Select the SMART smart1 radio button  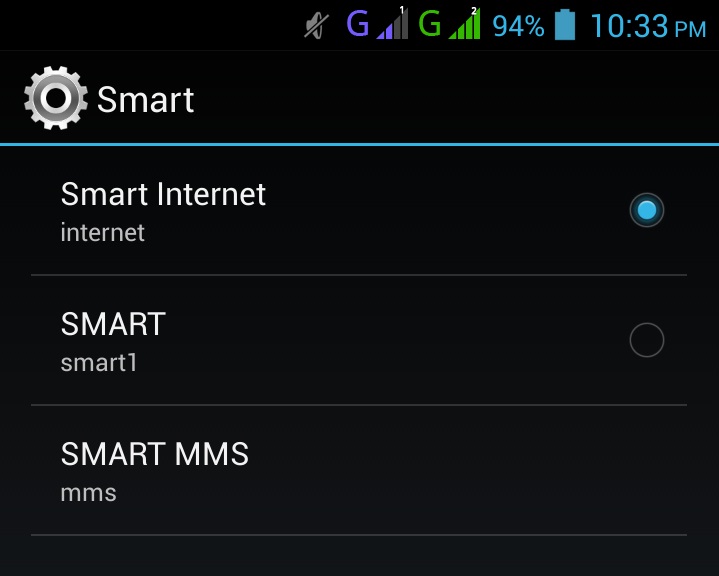pyautogui.click(x=646, y=341)
